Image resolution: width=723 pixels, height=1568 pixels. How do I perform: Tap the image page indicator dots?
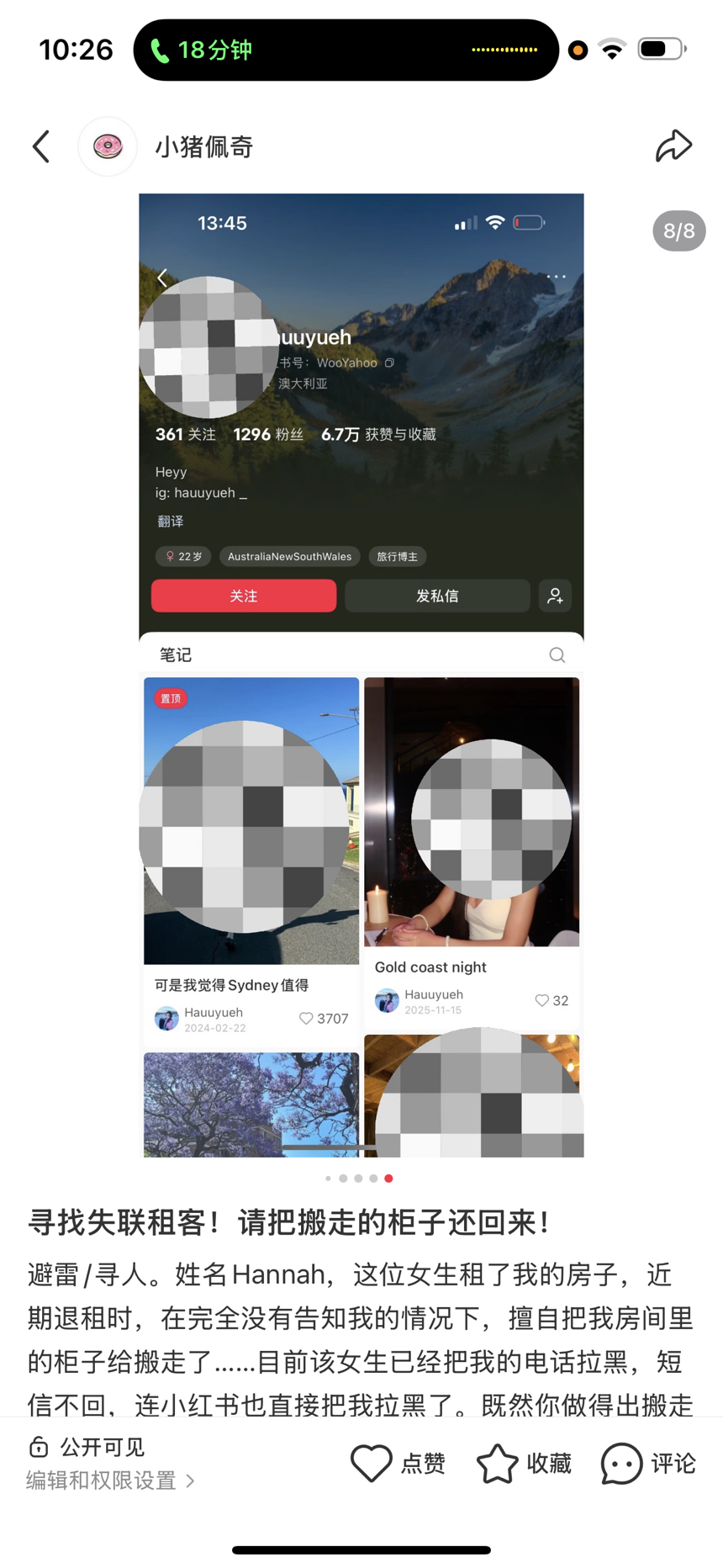pos(359,1178)
